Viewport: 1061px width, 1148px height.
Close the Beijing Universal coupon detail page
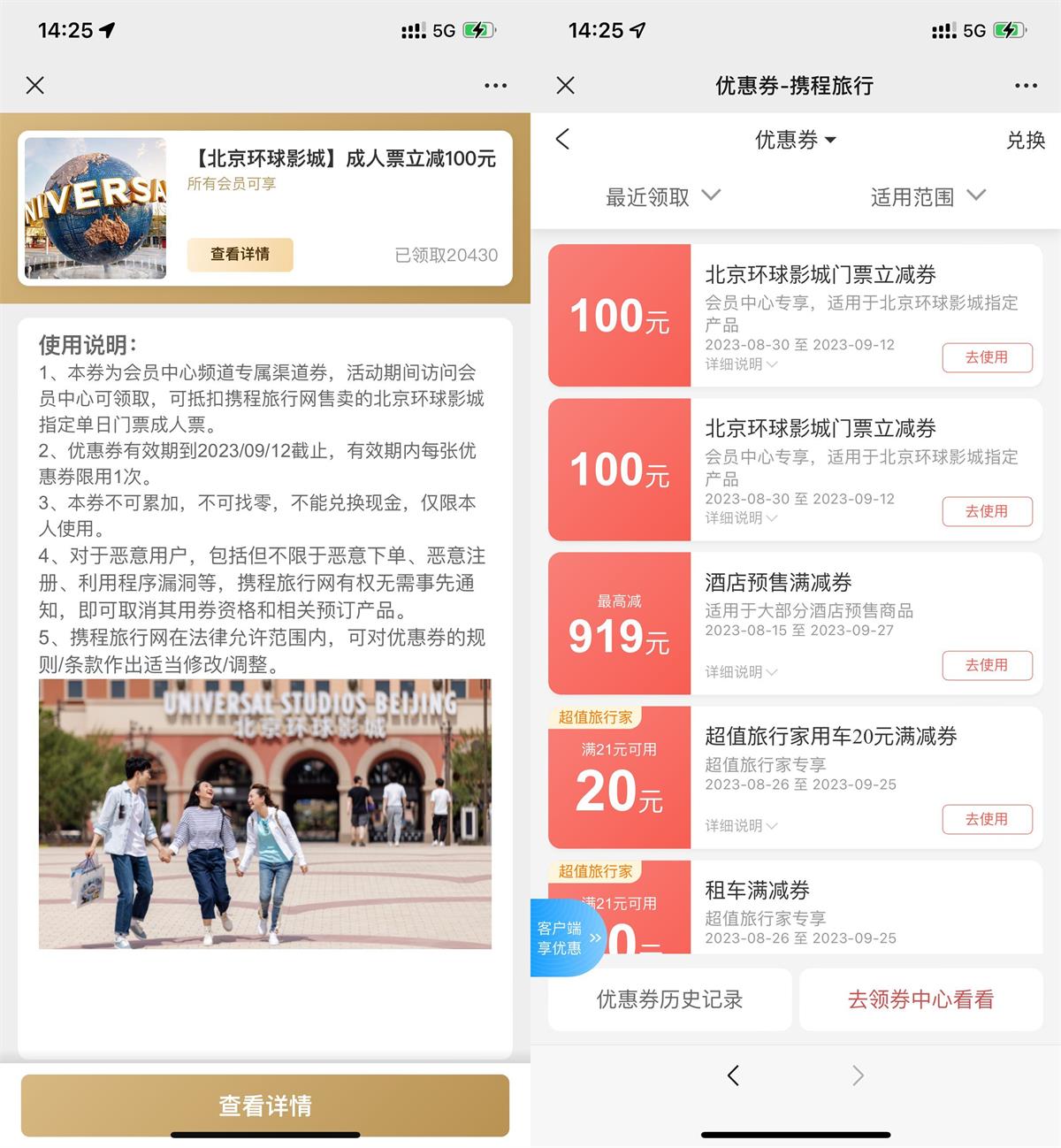click(x=35, y=85)
